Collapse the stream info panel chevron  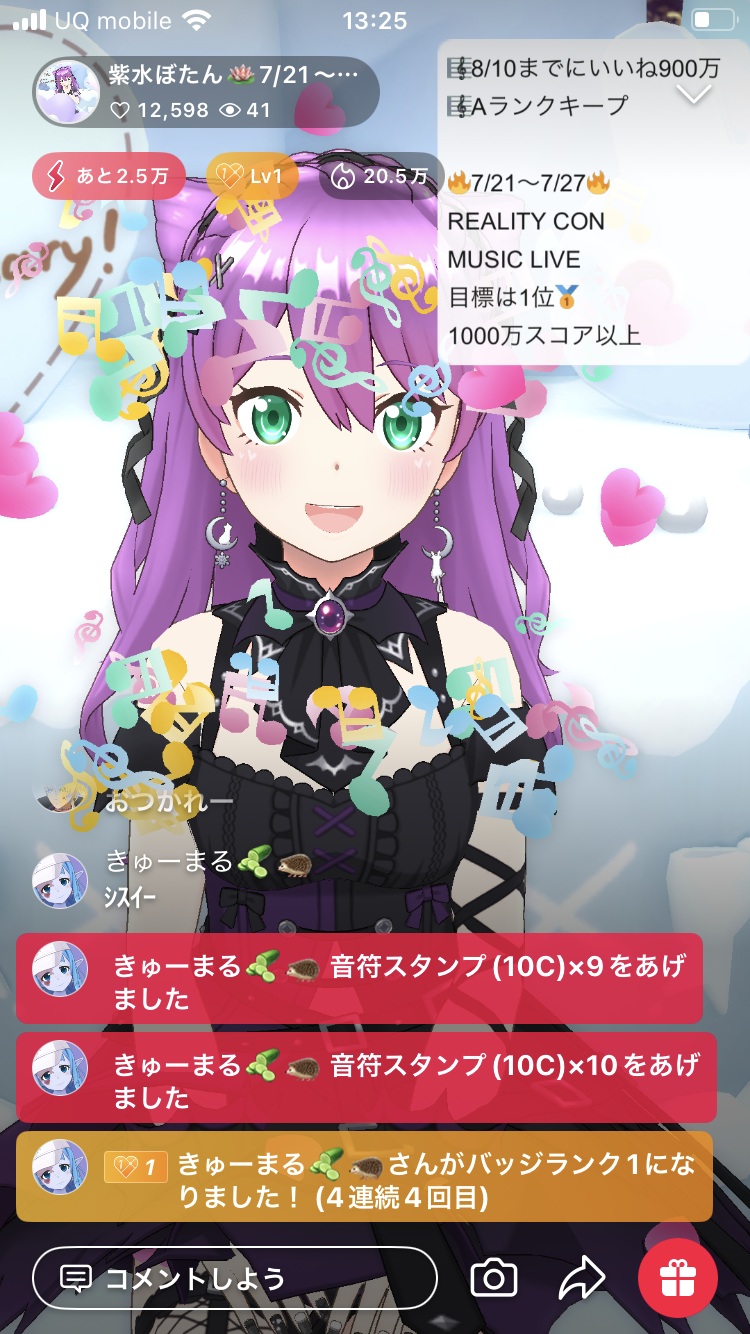694,93
